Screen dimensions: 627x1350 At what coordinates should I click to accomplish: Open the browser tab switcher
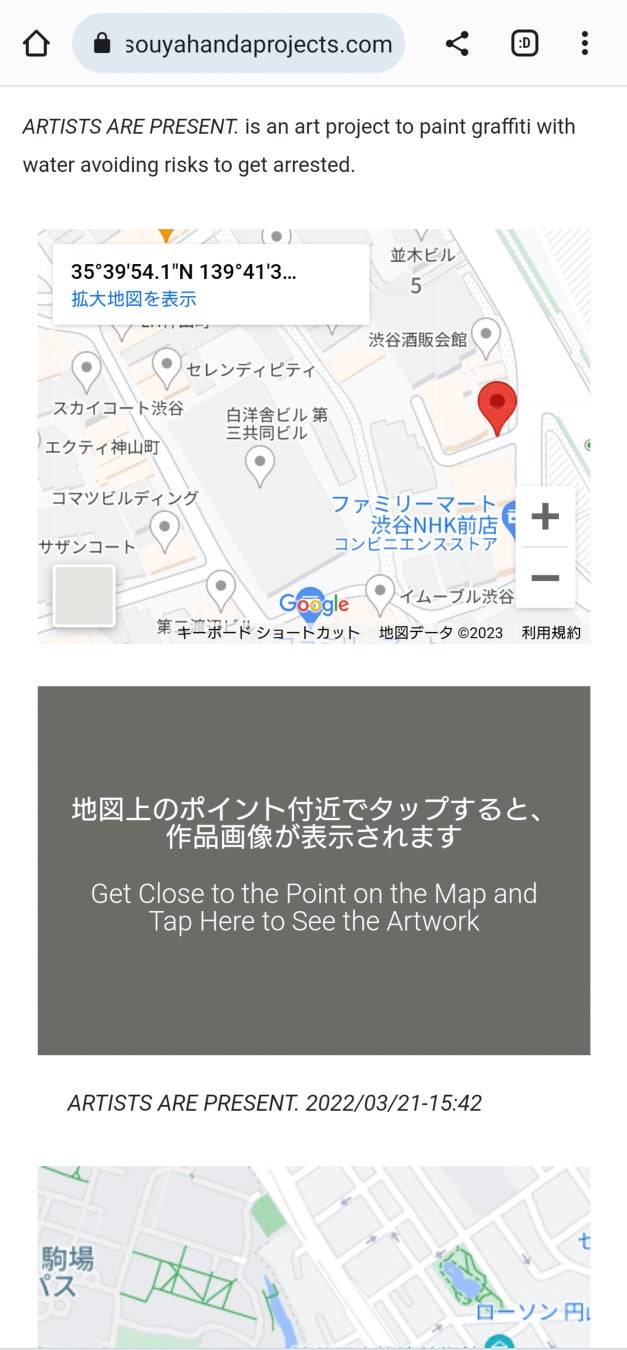click(524, 44)
